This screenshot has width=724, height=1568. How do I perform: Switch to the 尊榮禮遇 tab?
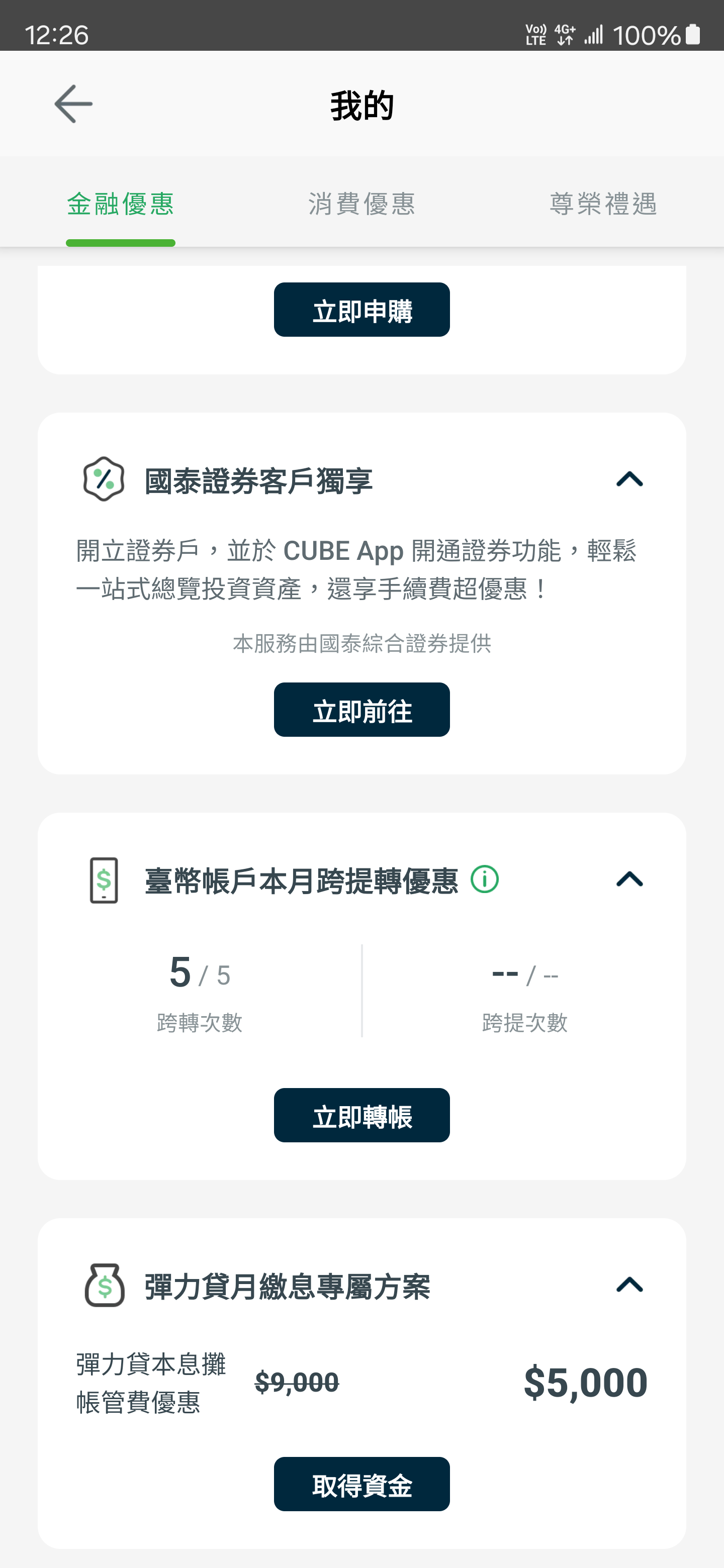tap(603, 204)
